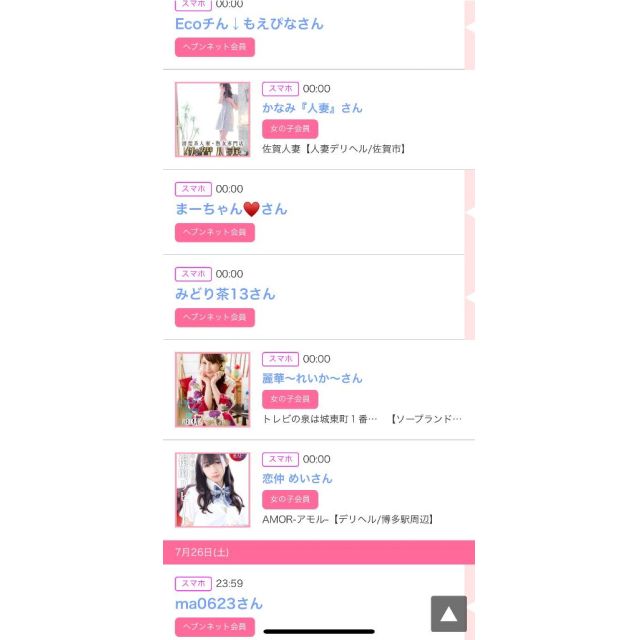Viewport: 640px width, 640px height.
Task: Open ma0623さん profile link
Action: pyautogui.click(x=219, y=603)
